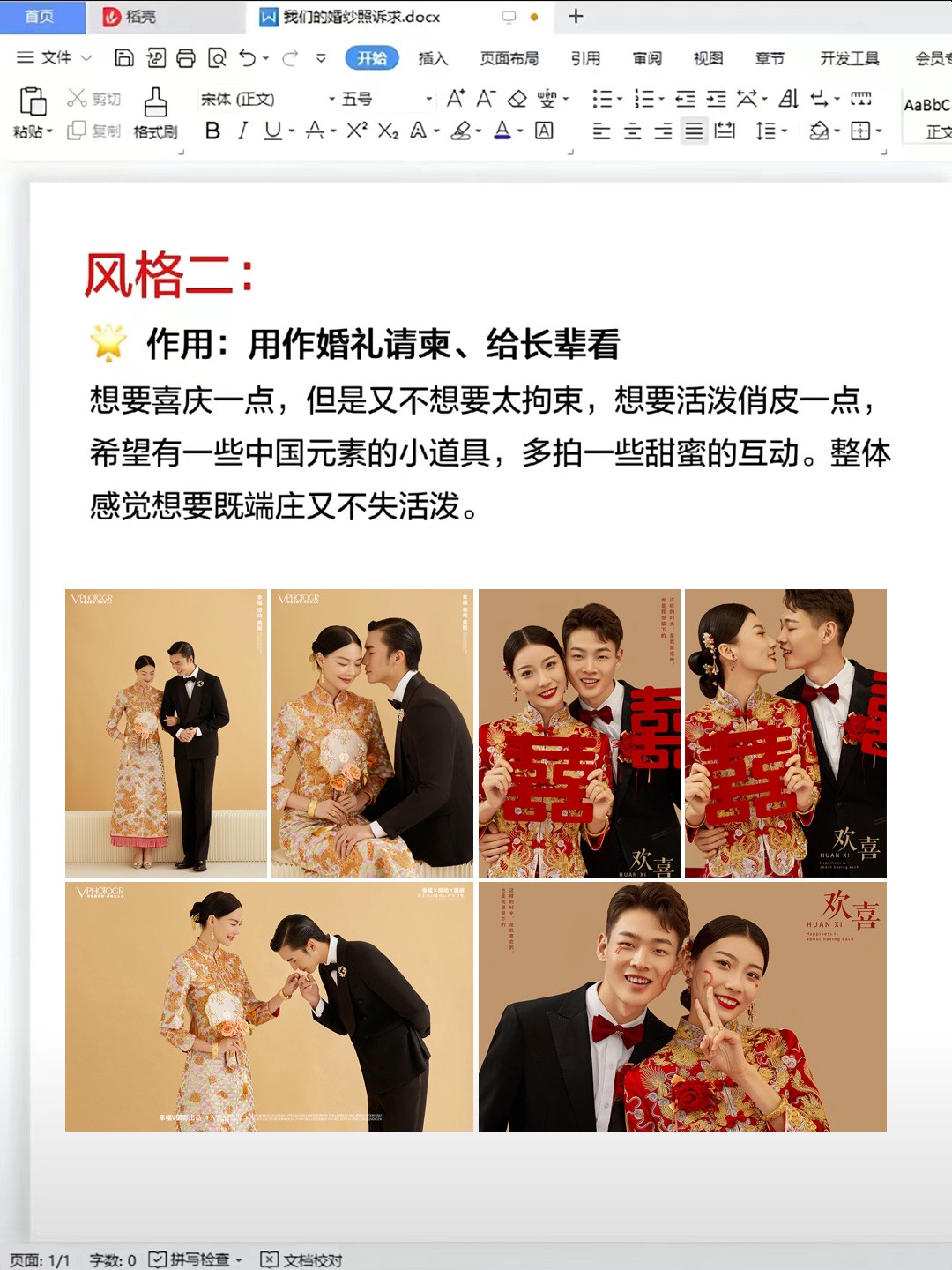The image size is (952, 1270).
Task: Apply italic formatting
Action: pyautogui.click(x=242, y=131)
